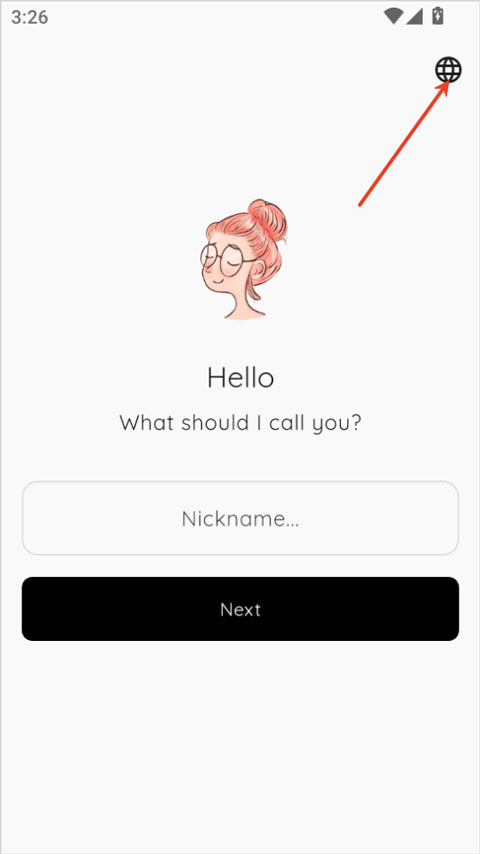Focus the Nickname text field
The height and width of the screenshot is (854, 480).
click(x=240, y=518)
